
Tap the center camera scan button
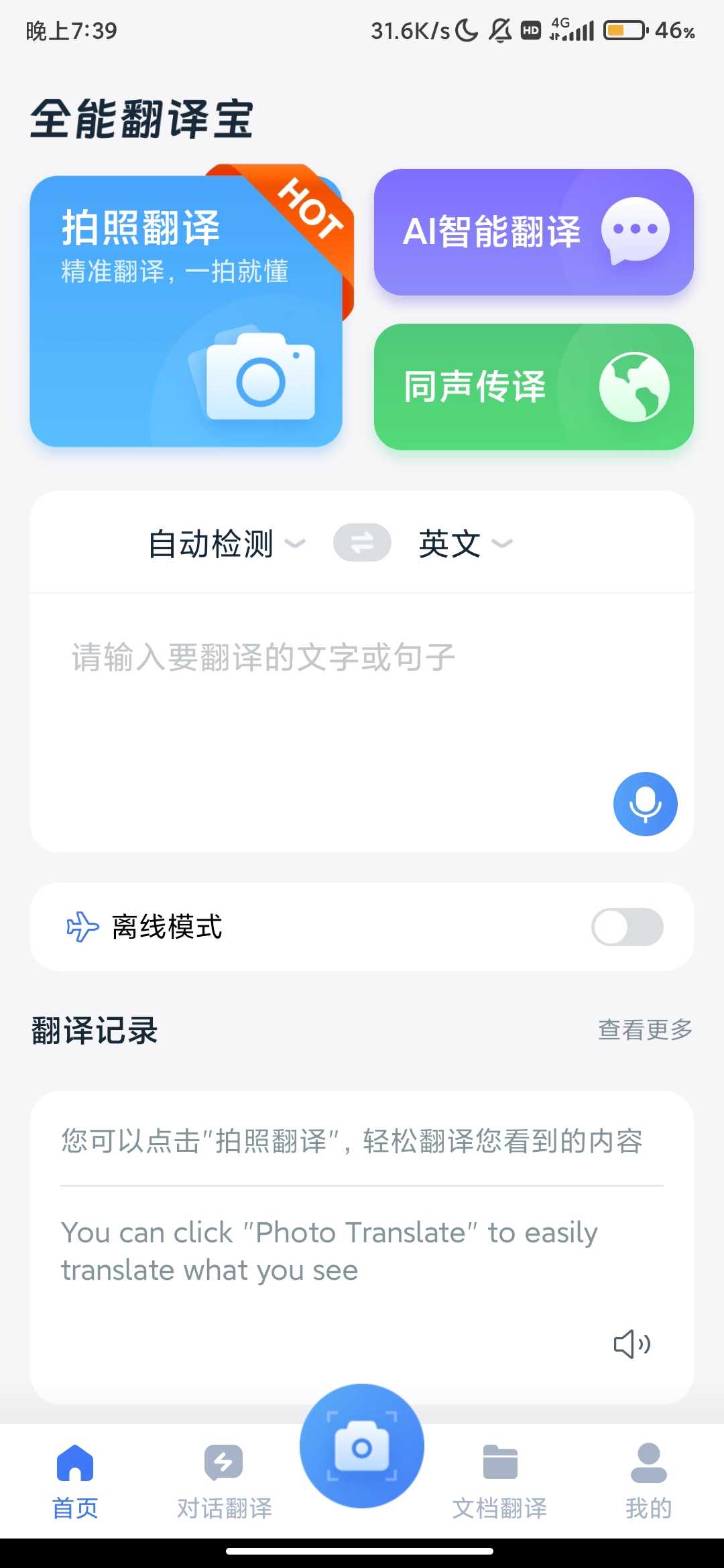point(362,1446)
